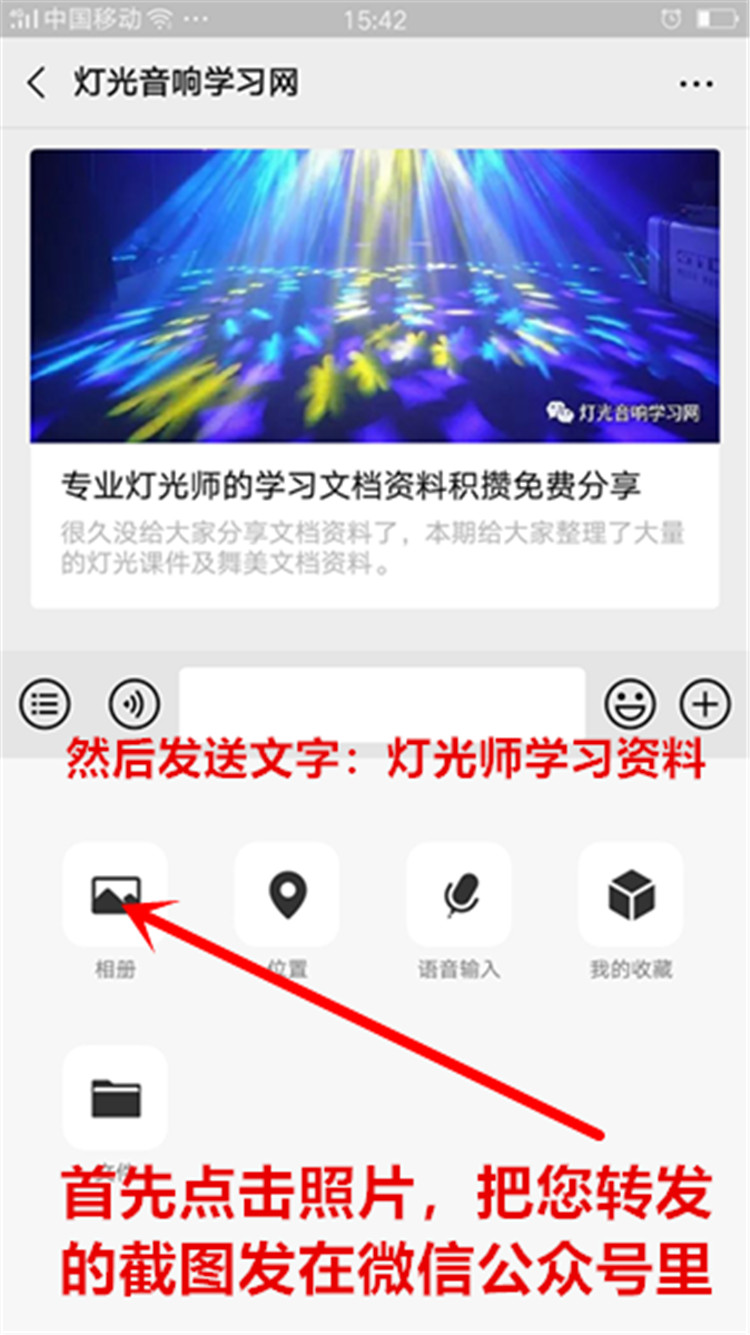Screen dimensions: 750x1335
Task: Open the emoji picker
Action: point(630,703)
